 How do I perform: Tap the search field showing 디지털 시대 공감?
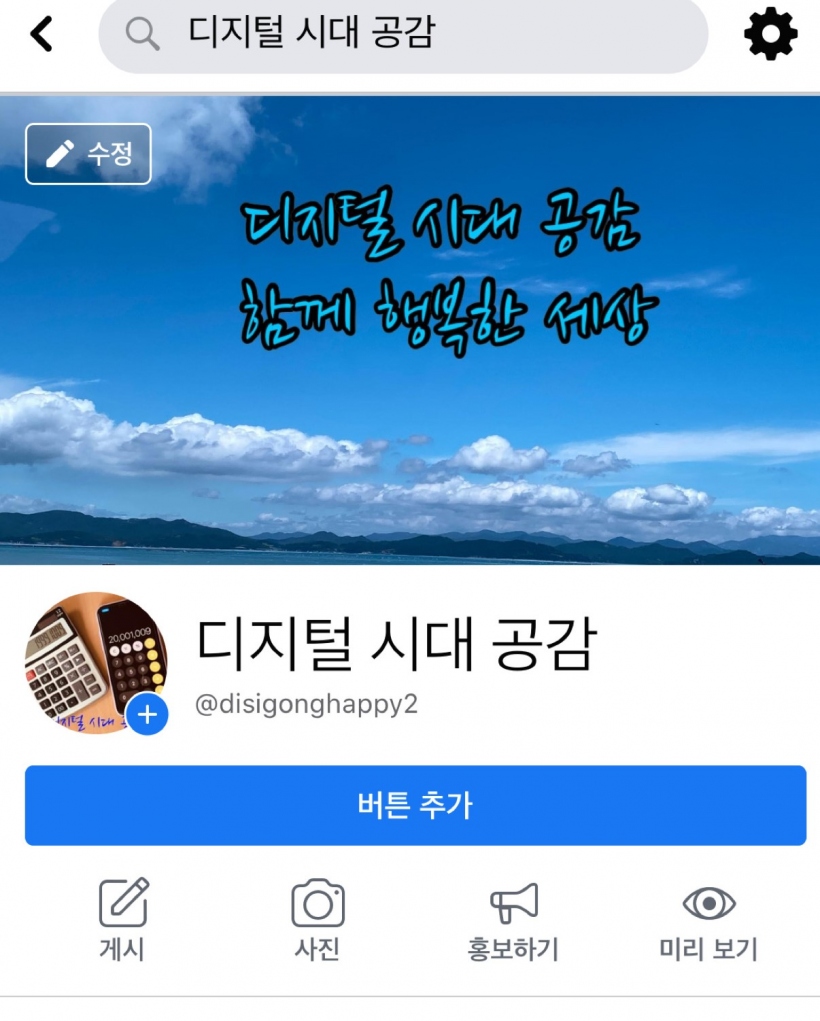(x=403, y=35)
